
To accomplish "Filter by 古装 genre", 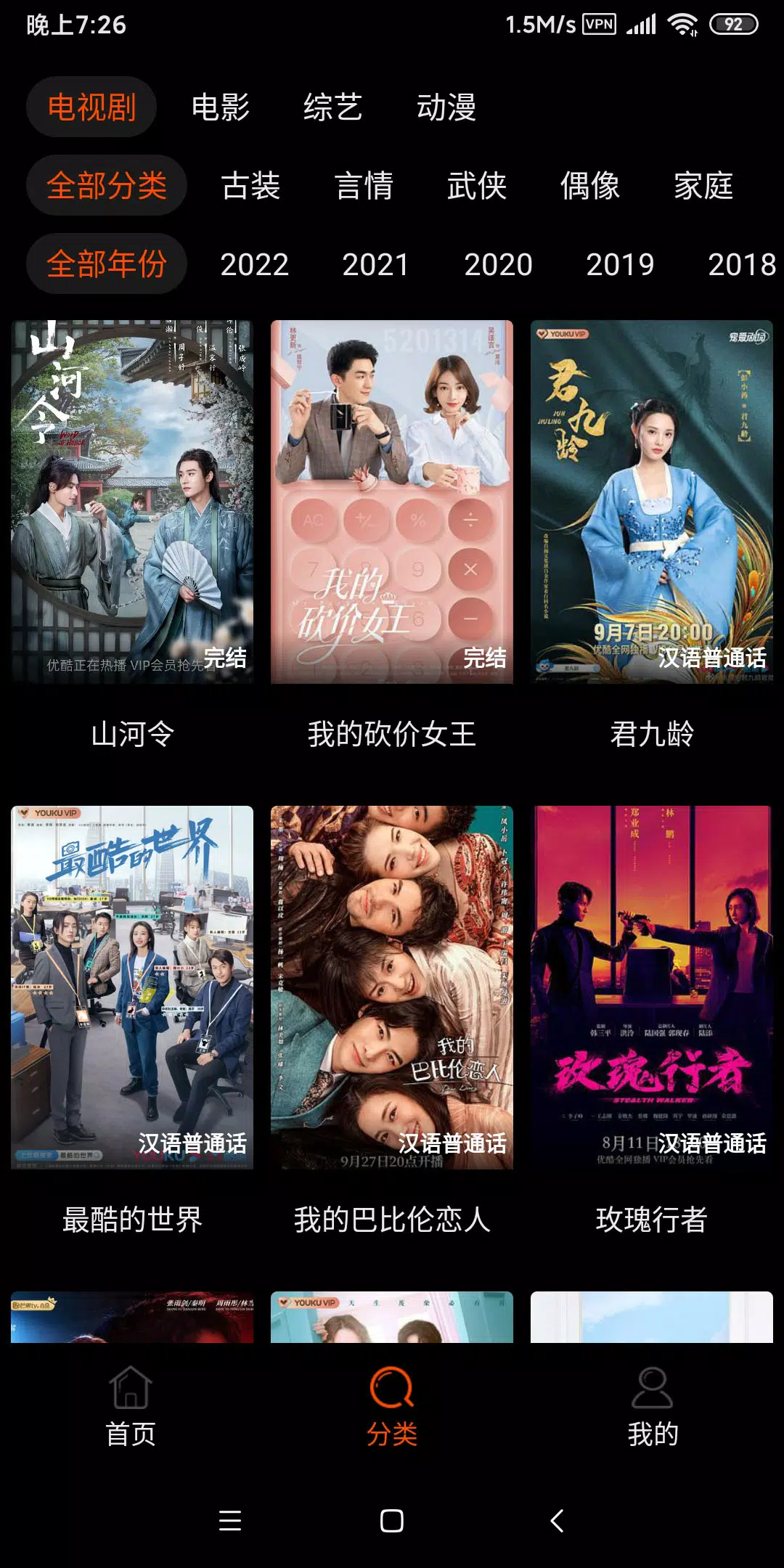I will 251,186.
